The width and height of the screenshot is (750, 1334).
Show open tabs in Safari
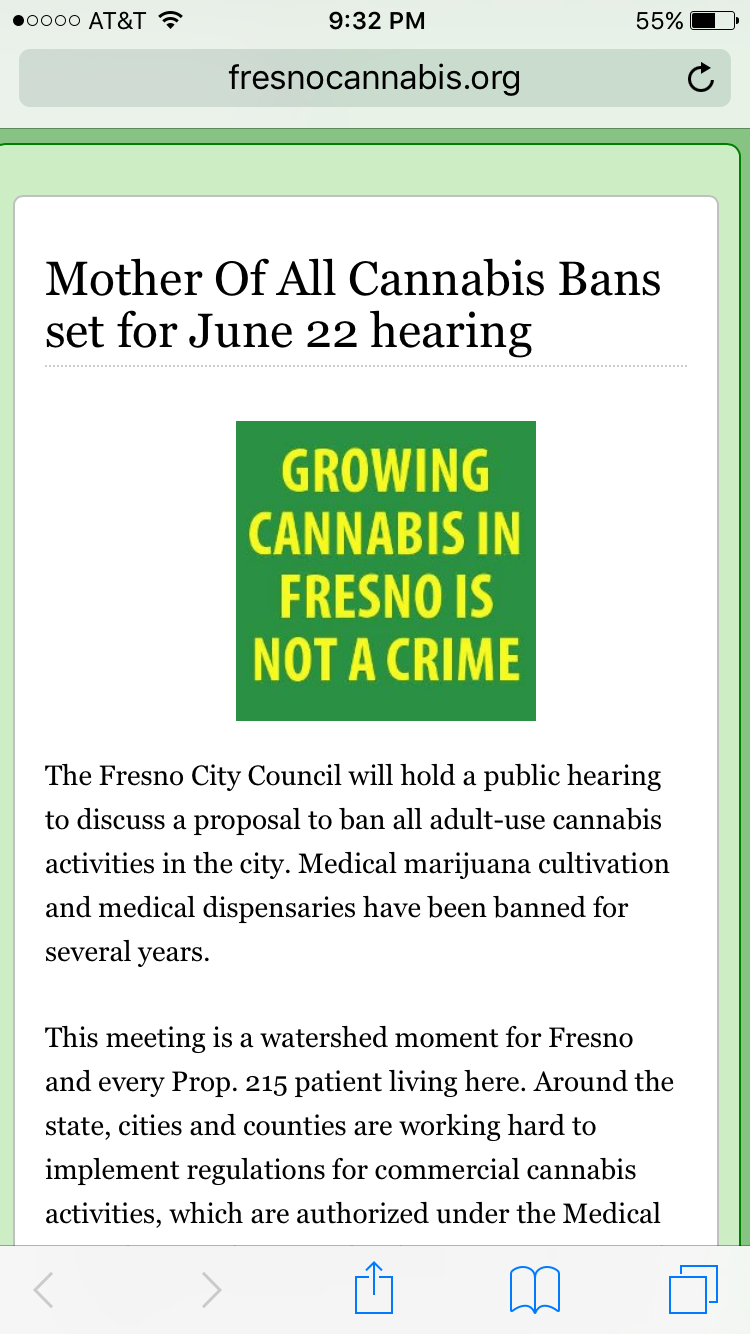694,1289
